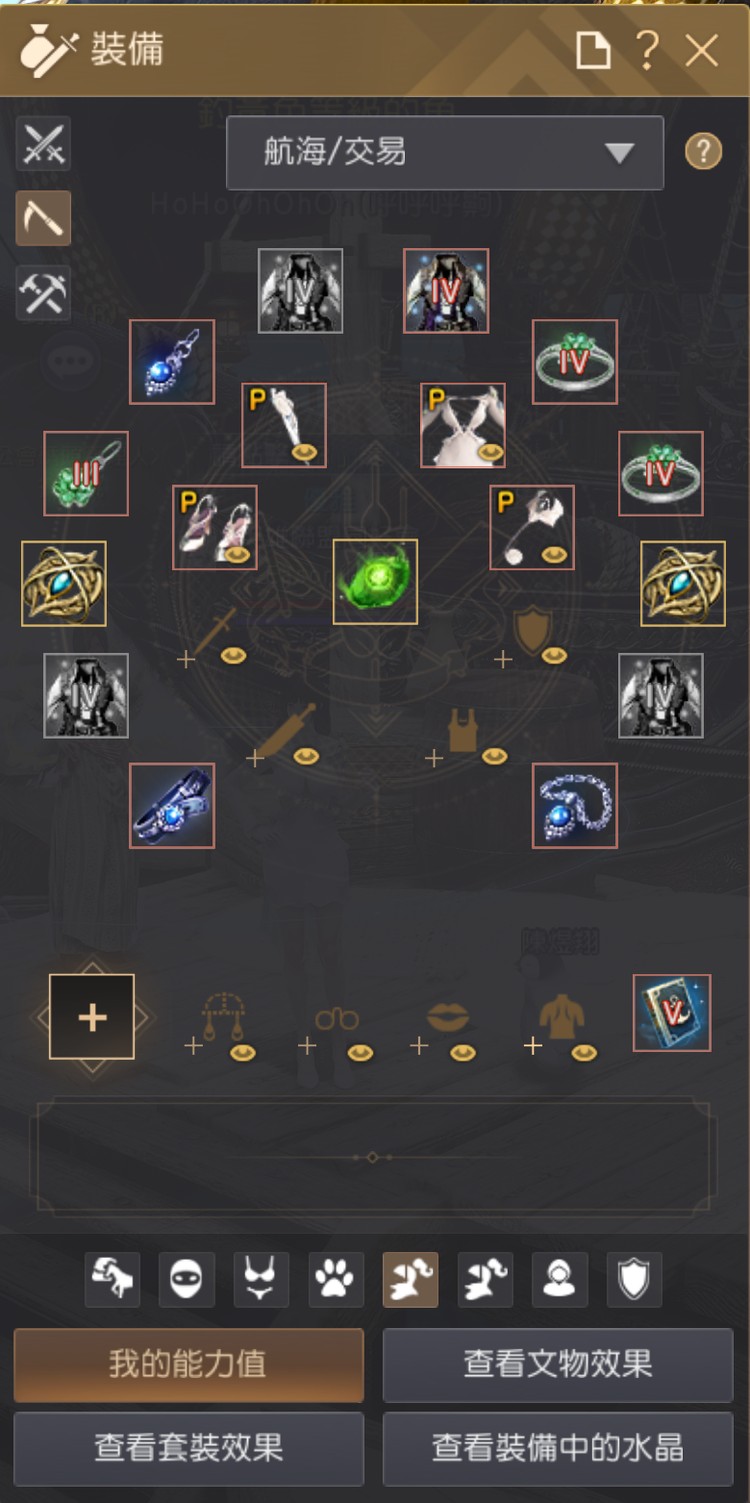Select the glowing green crystal in the center
The image size is (750, 1503).
pos(375,581)
